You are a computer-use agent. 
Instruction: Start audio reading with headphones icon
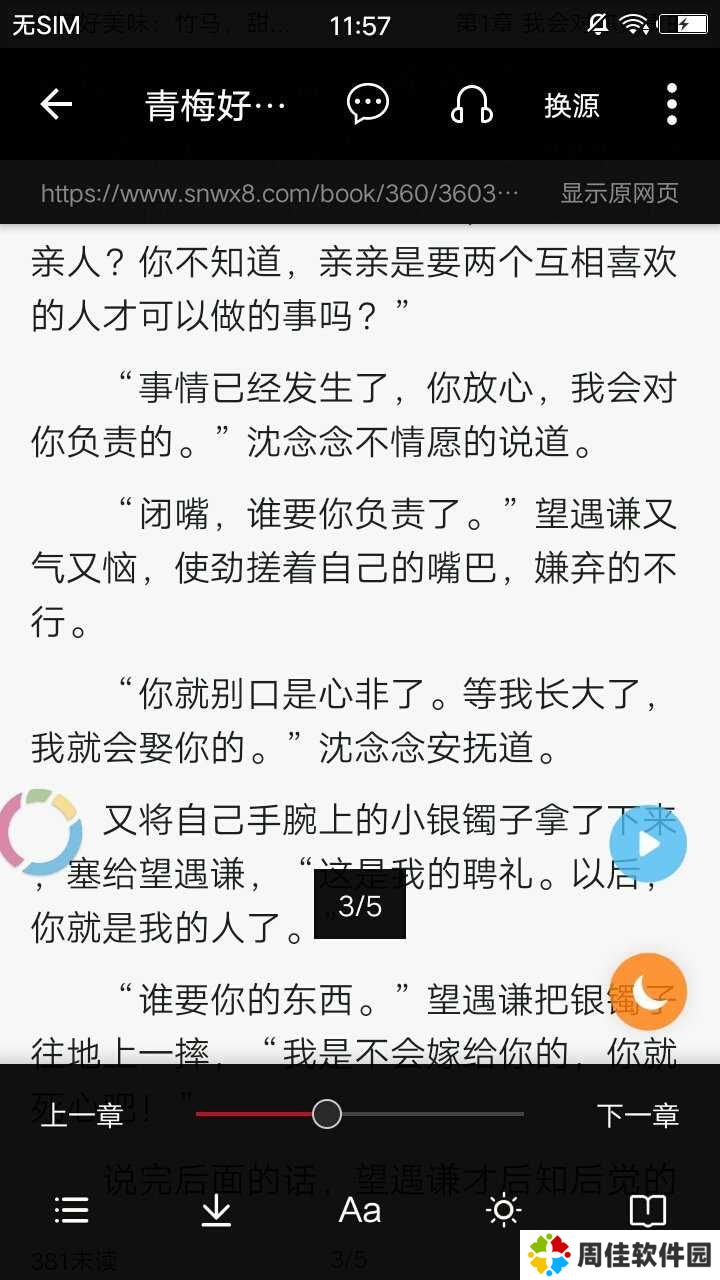pos(471,104)
